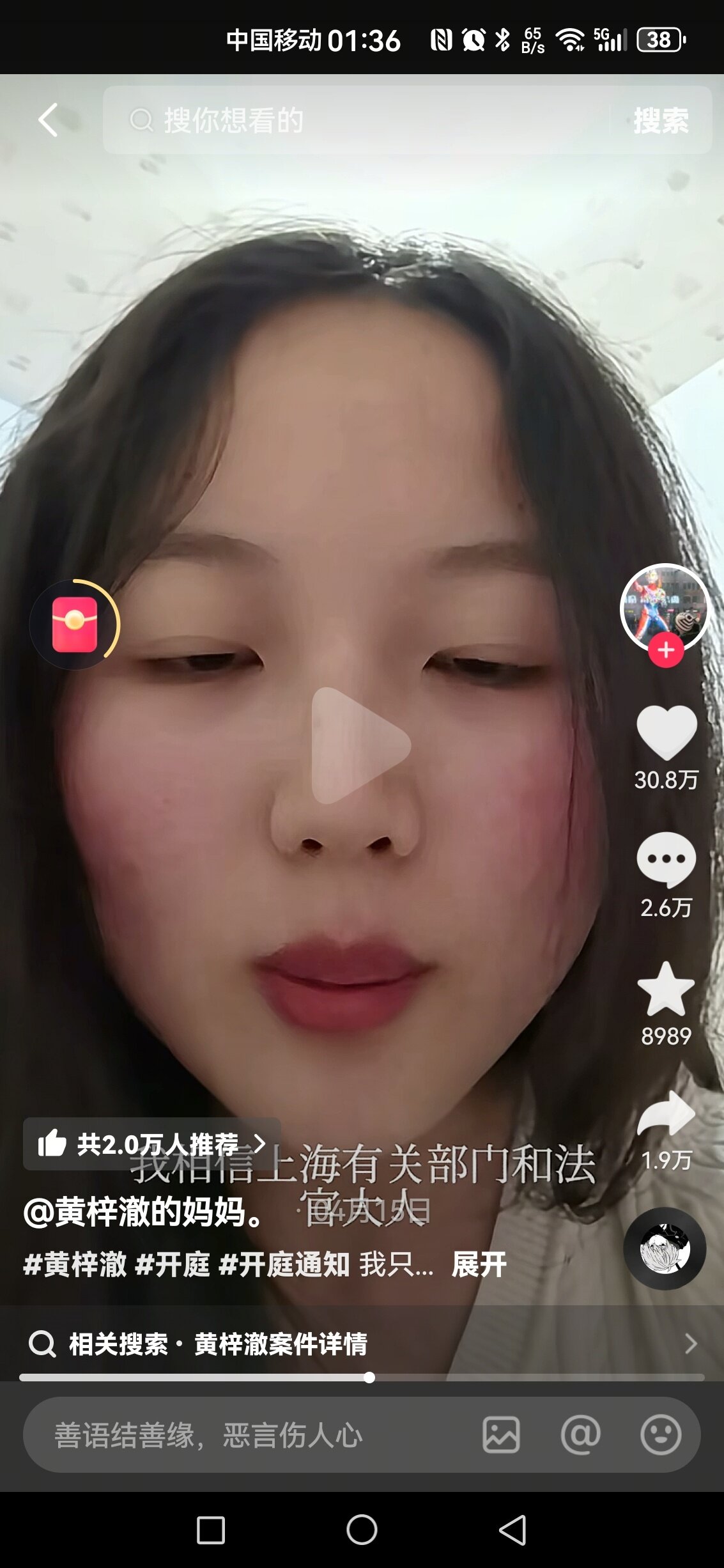Favorite the video with the star
The height and width of the screenshot is (1568, 724).
[666, 989]
